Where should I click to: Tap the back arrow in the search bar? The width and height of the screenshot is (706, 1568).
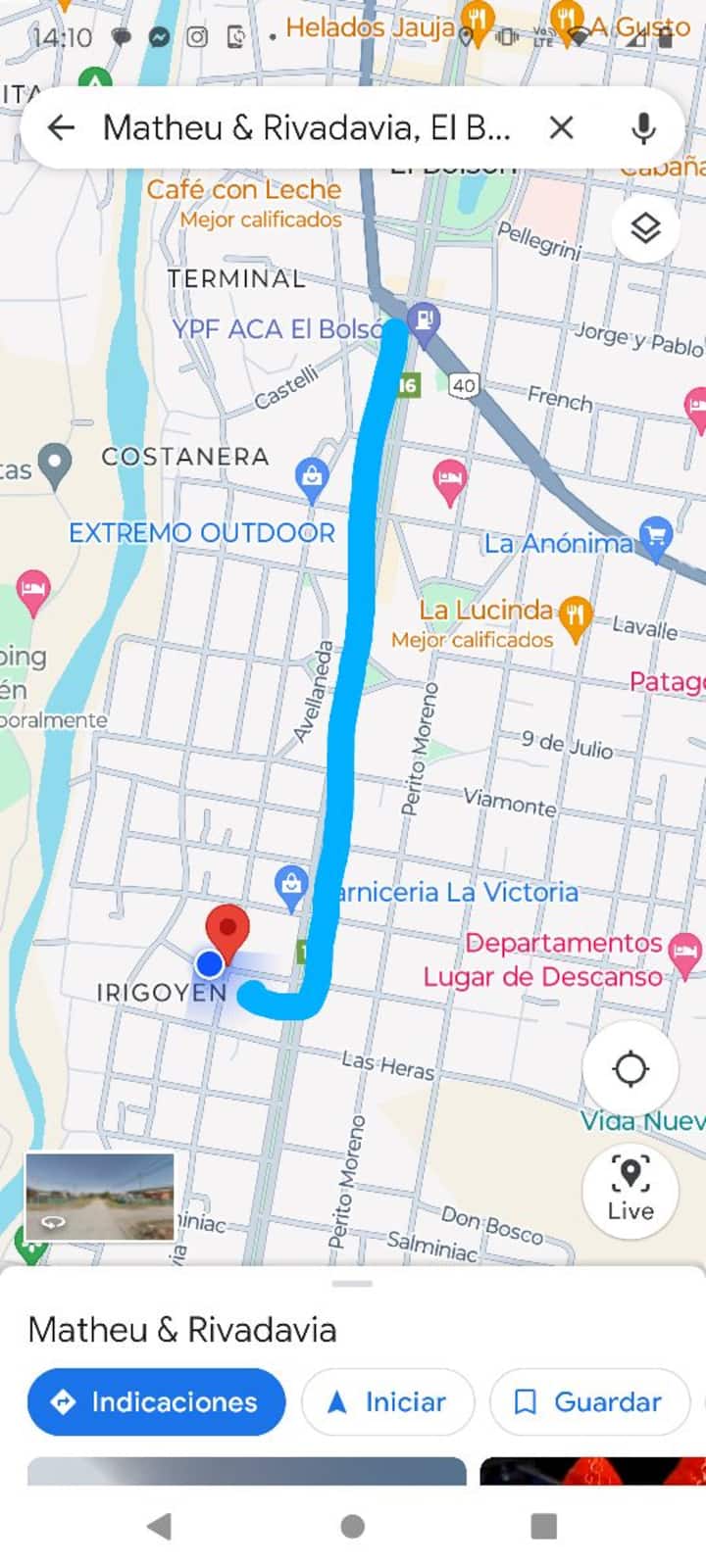pyautogui.click(x=61, y=127)
